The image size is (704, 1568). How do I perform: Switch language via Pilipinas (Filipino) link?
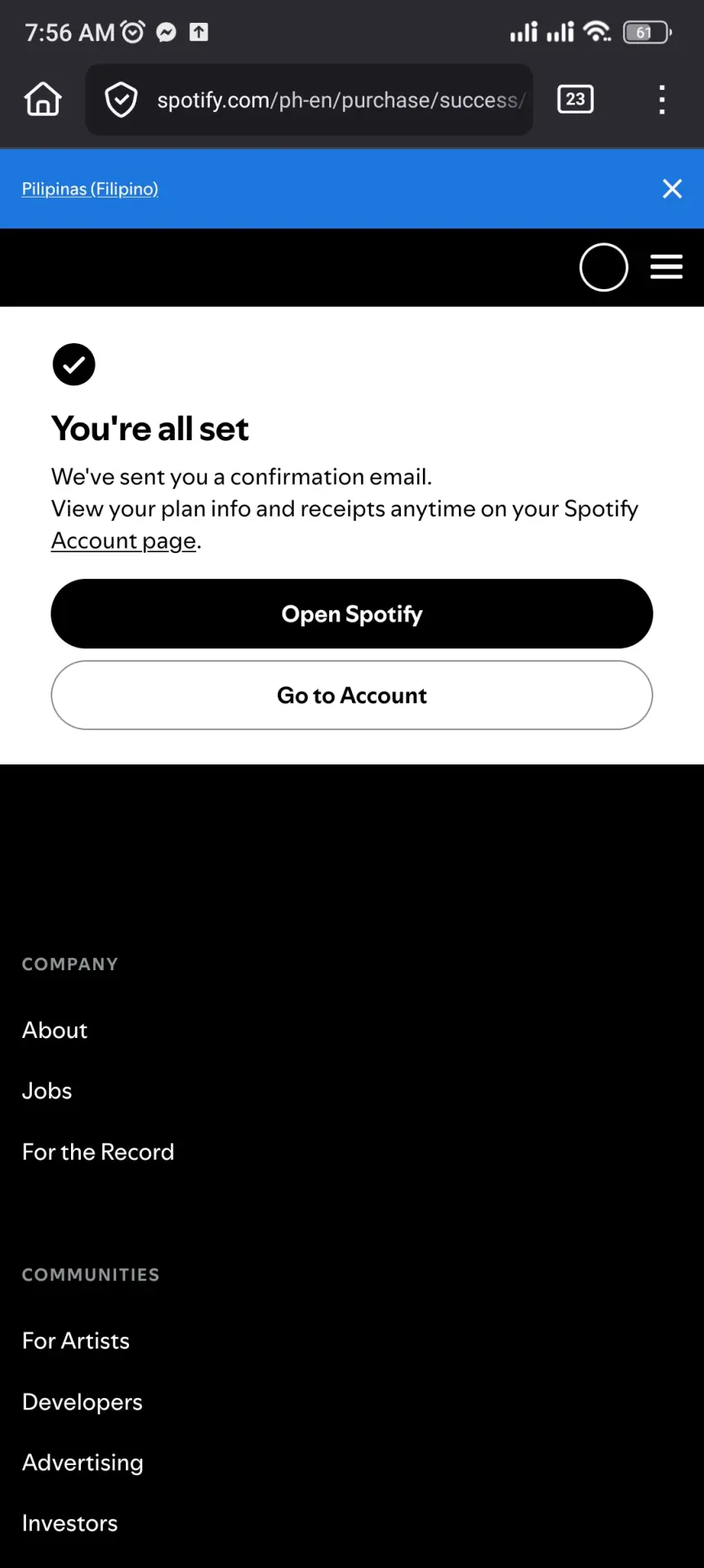[90, 189]
